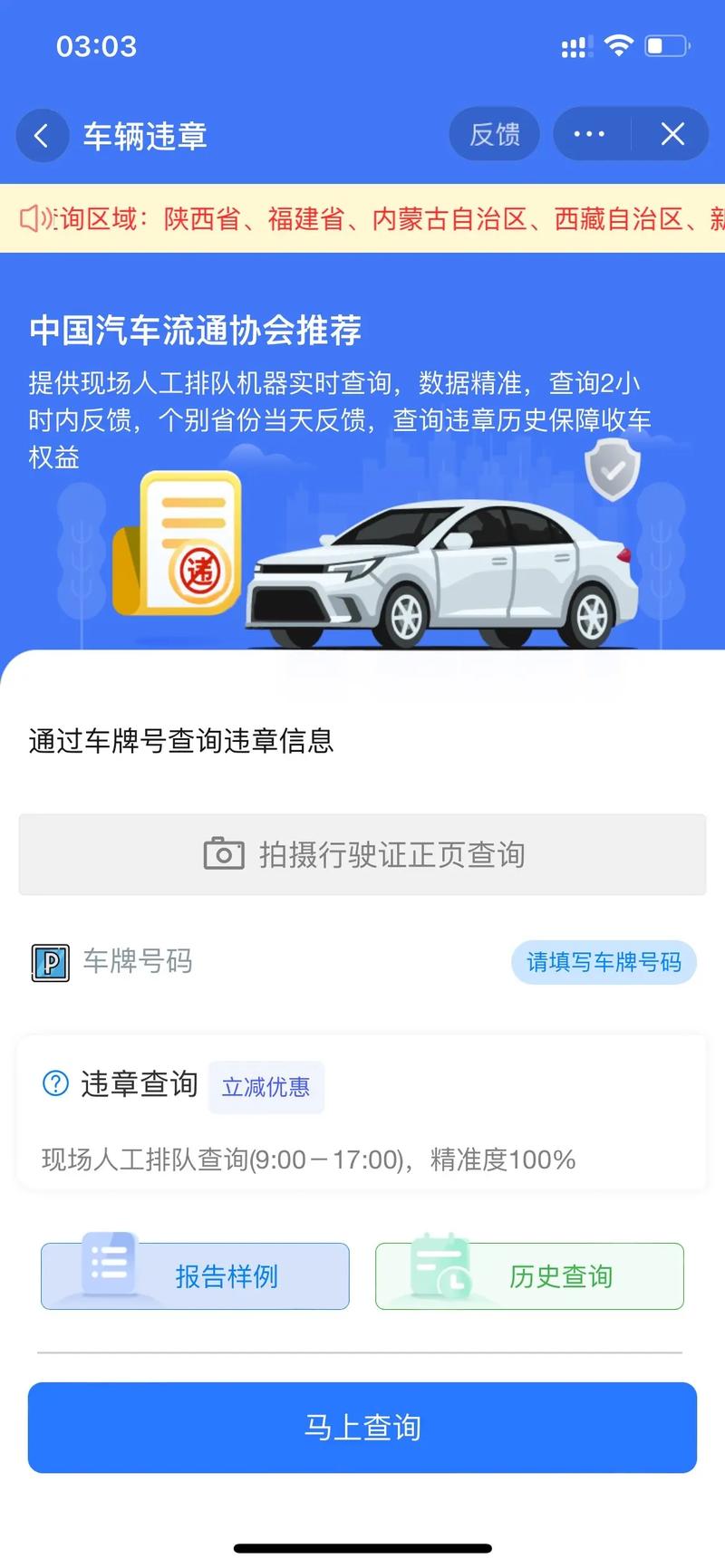The width and height of the screenshot is (725, 1568).
Task: Open the help icon beside 违章查询
Action: point(56,1083)
